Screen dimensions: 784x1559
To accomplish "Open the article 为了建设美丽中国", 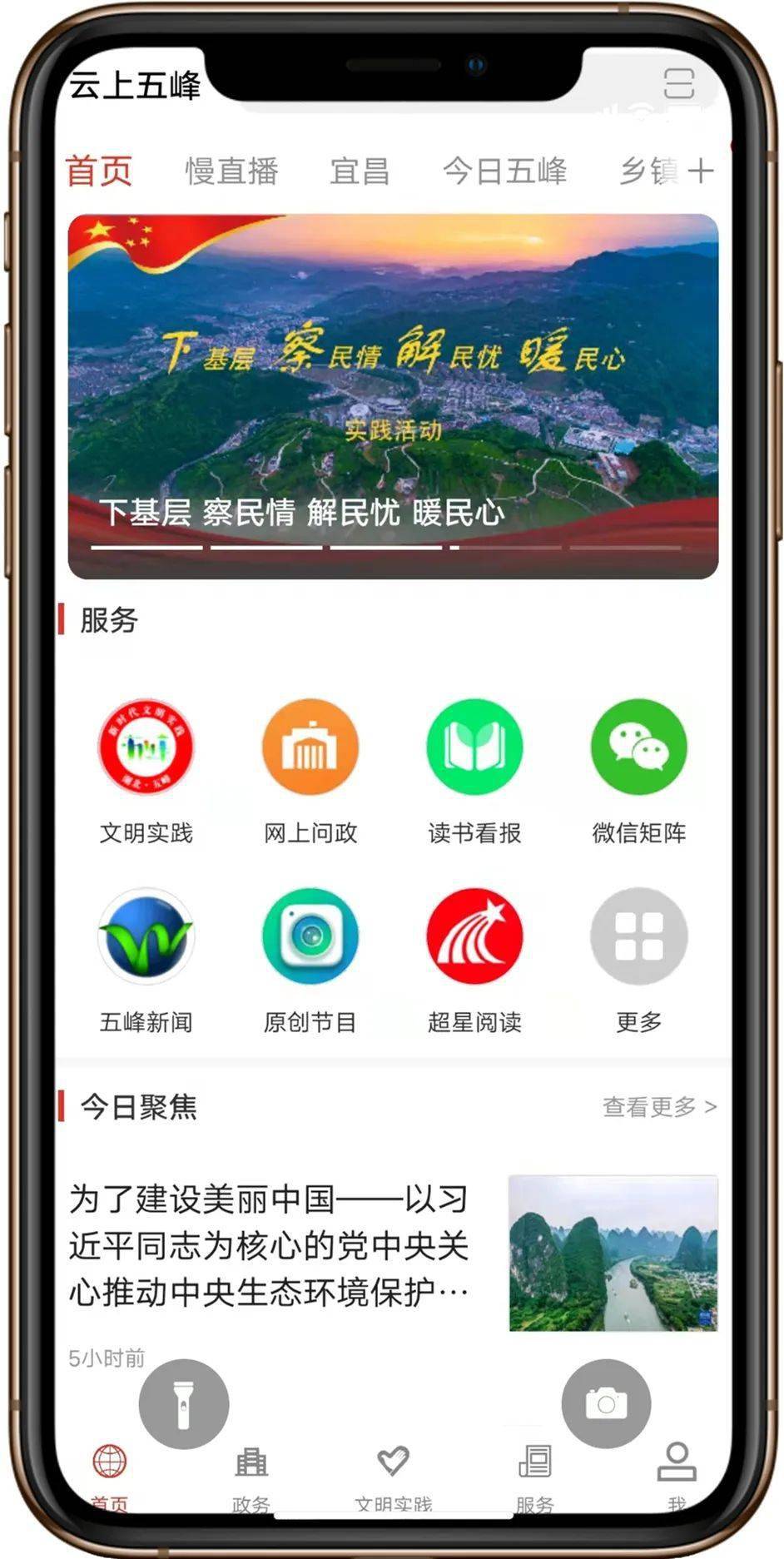I will [269, 1246].
